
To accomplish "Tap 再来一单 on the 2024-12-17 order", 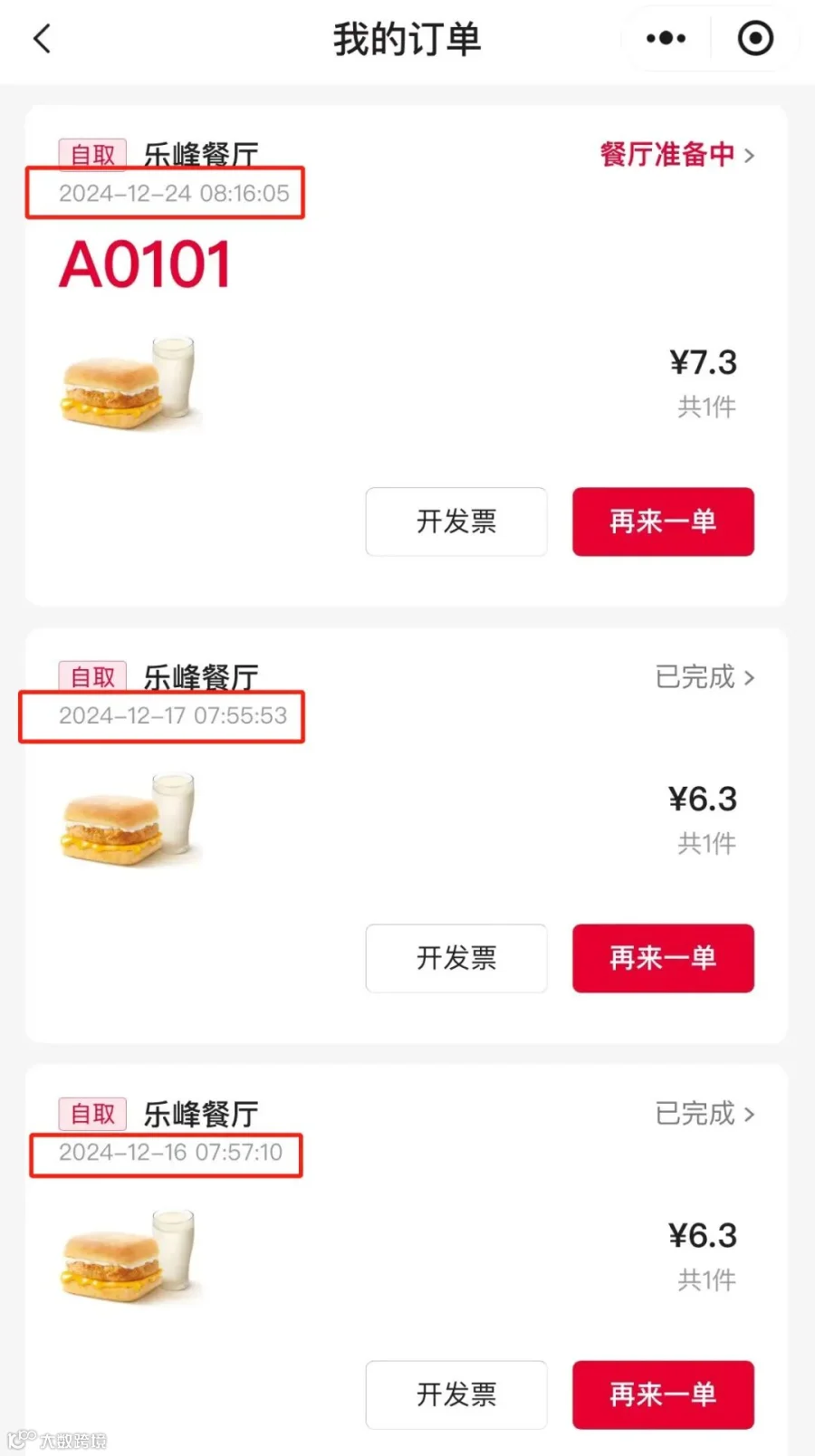I will pos(663,958).
